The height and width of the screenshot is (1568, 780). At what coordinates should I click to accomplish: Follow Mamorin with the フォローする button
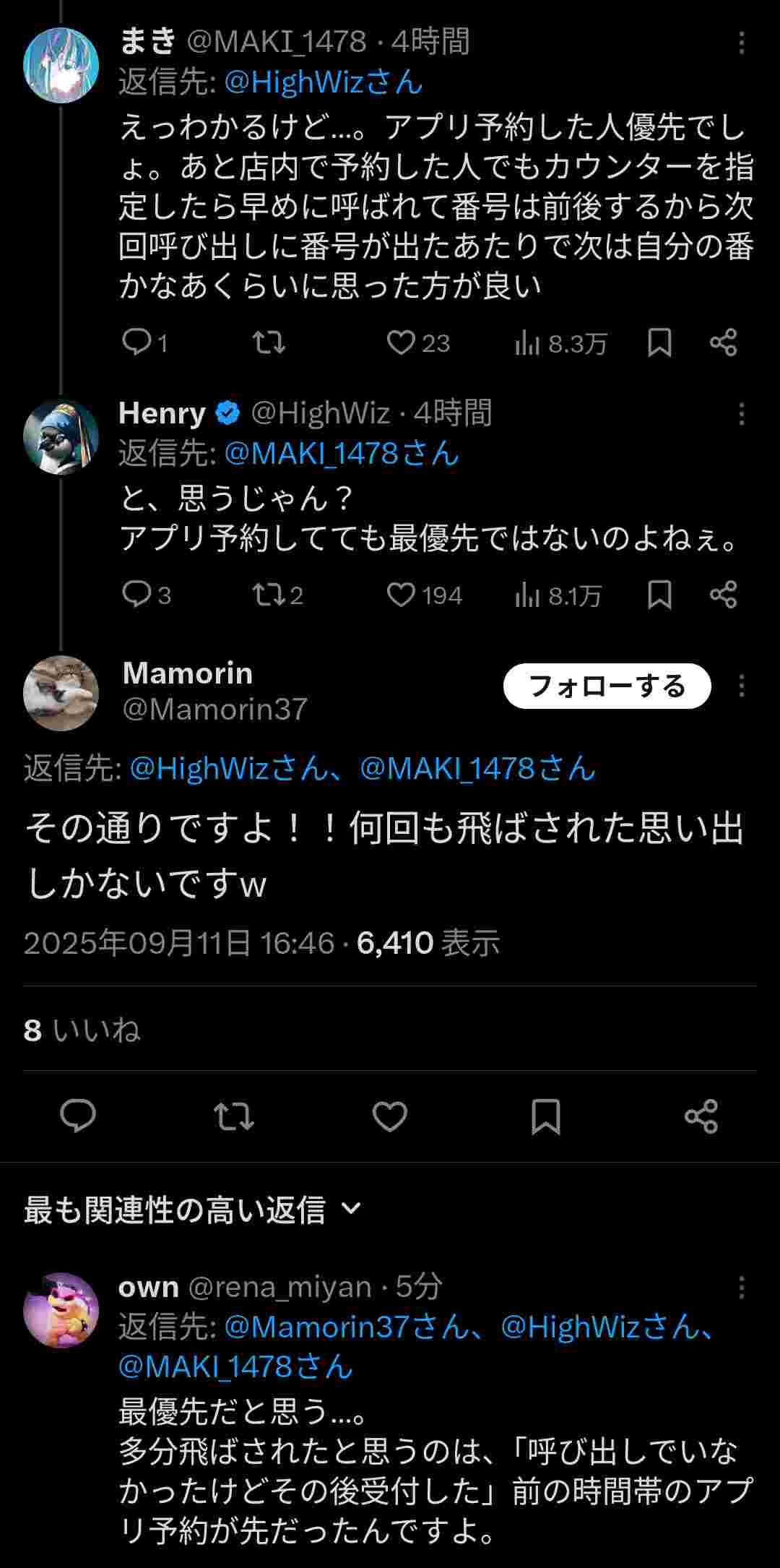point(607,686)
